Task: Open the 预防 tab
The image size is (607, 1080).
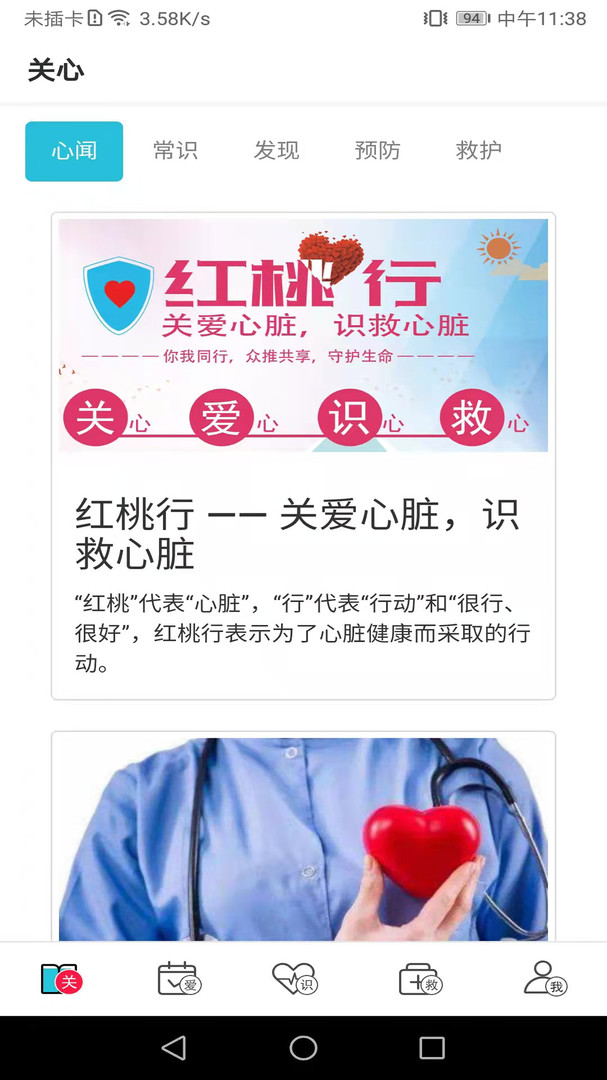Action: 377,151
